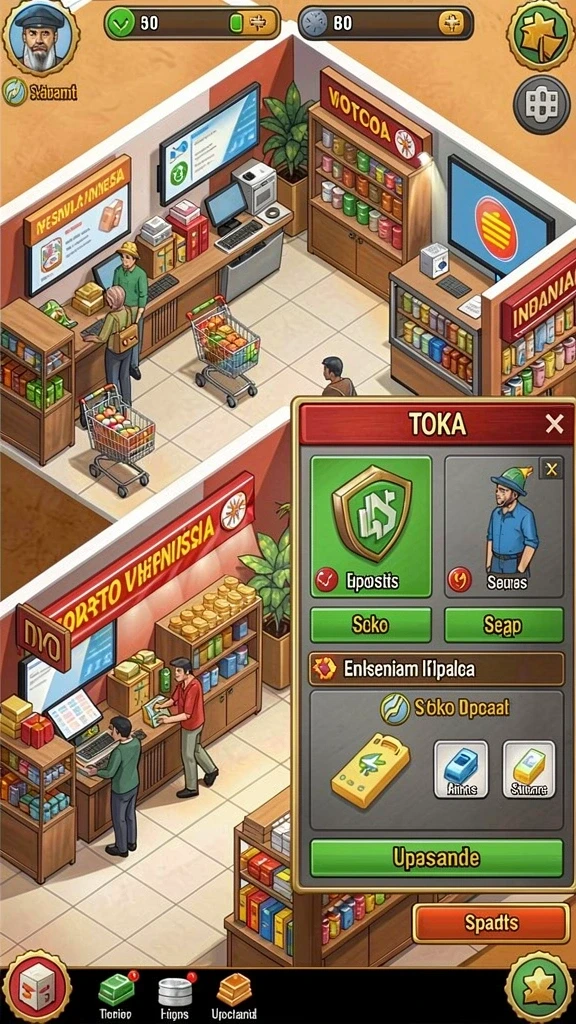Tap the green star corner button

pyautogui.click(x=539, y=987)
